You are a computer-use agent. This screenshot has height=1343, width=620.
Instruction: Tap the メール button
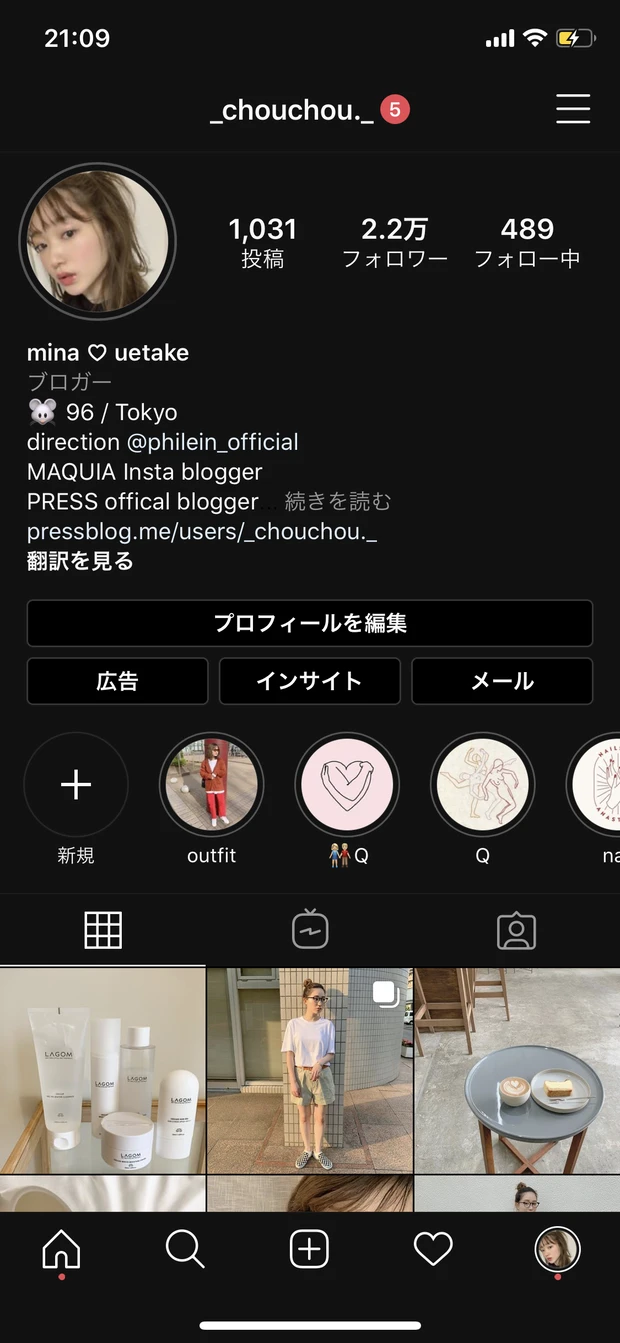coord(502,681)
